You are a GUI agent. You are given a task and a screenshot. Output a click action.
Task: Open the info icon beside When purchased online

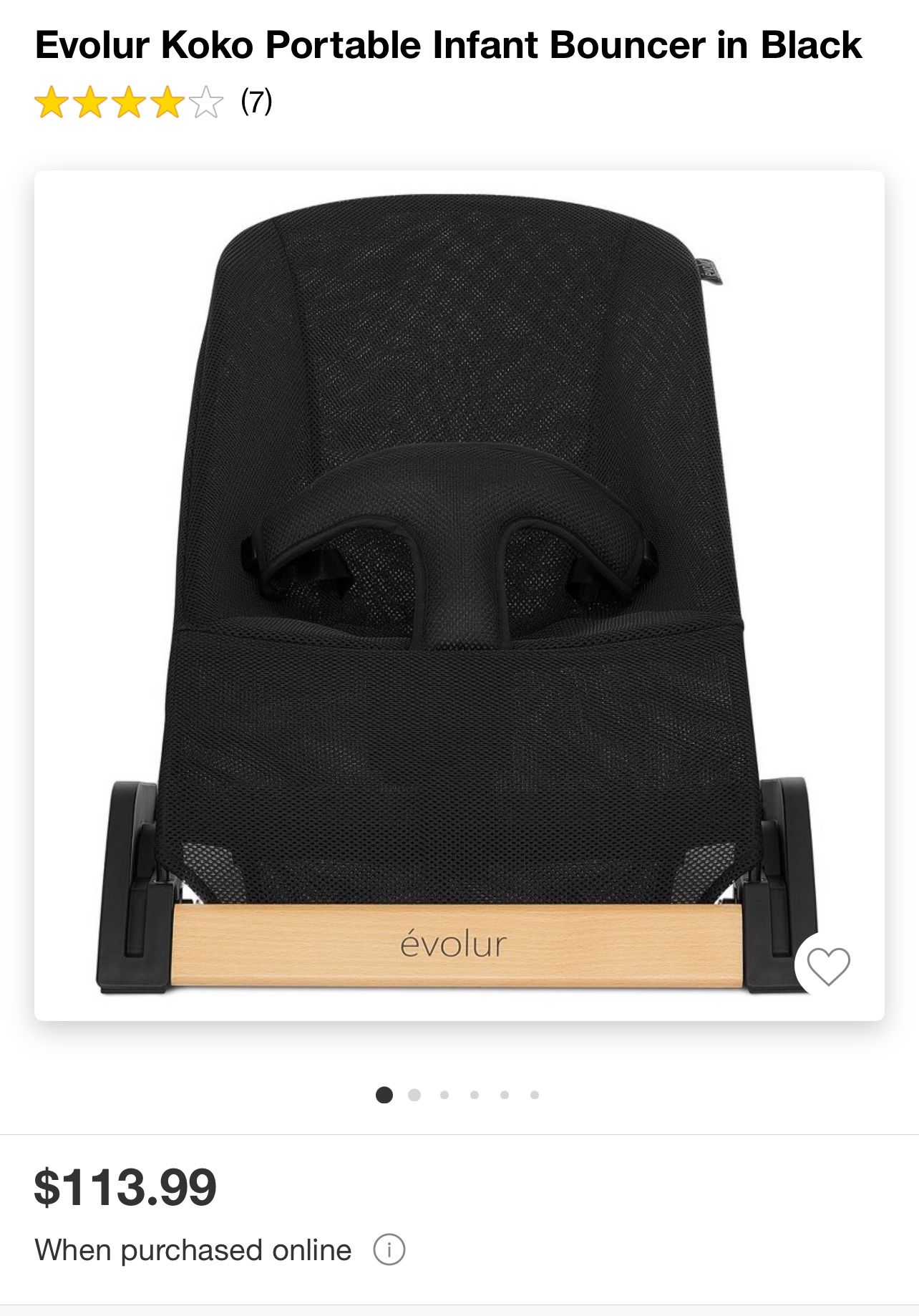click(x=389, y=1249)
